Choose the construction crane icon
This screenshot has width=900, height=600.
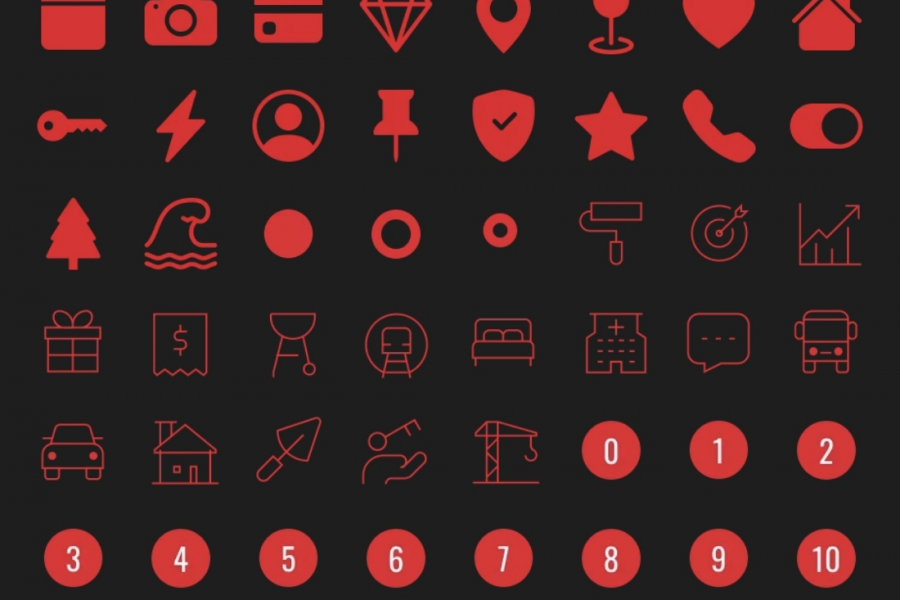coord(505,452)
